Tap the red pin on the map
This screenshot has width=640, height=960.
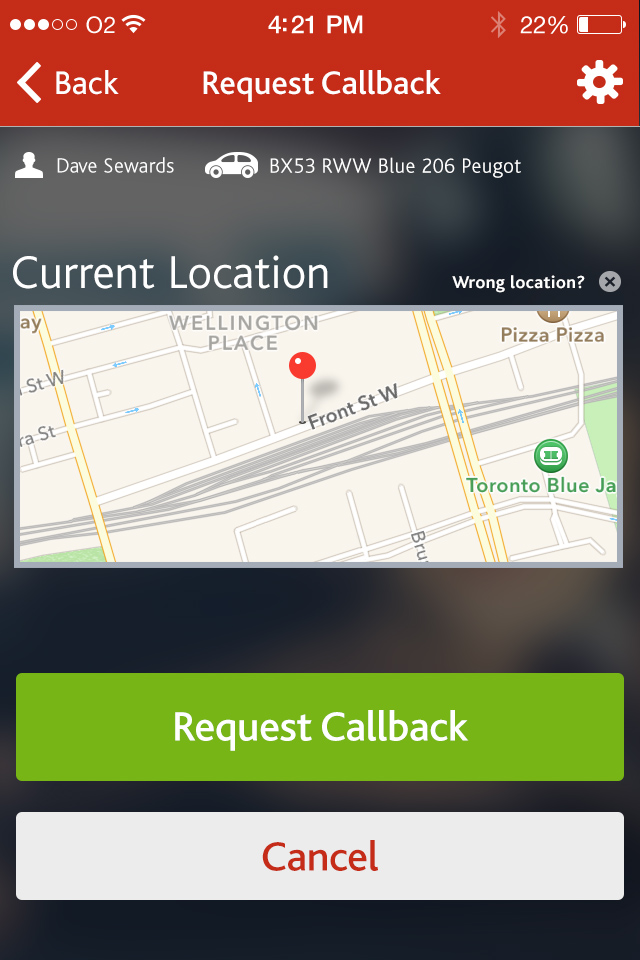point(302,367)
